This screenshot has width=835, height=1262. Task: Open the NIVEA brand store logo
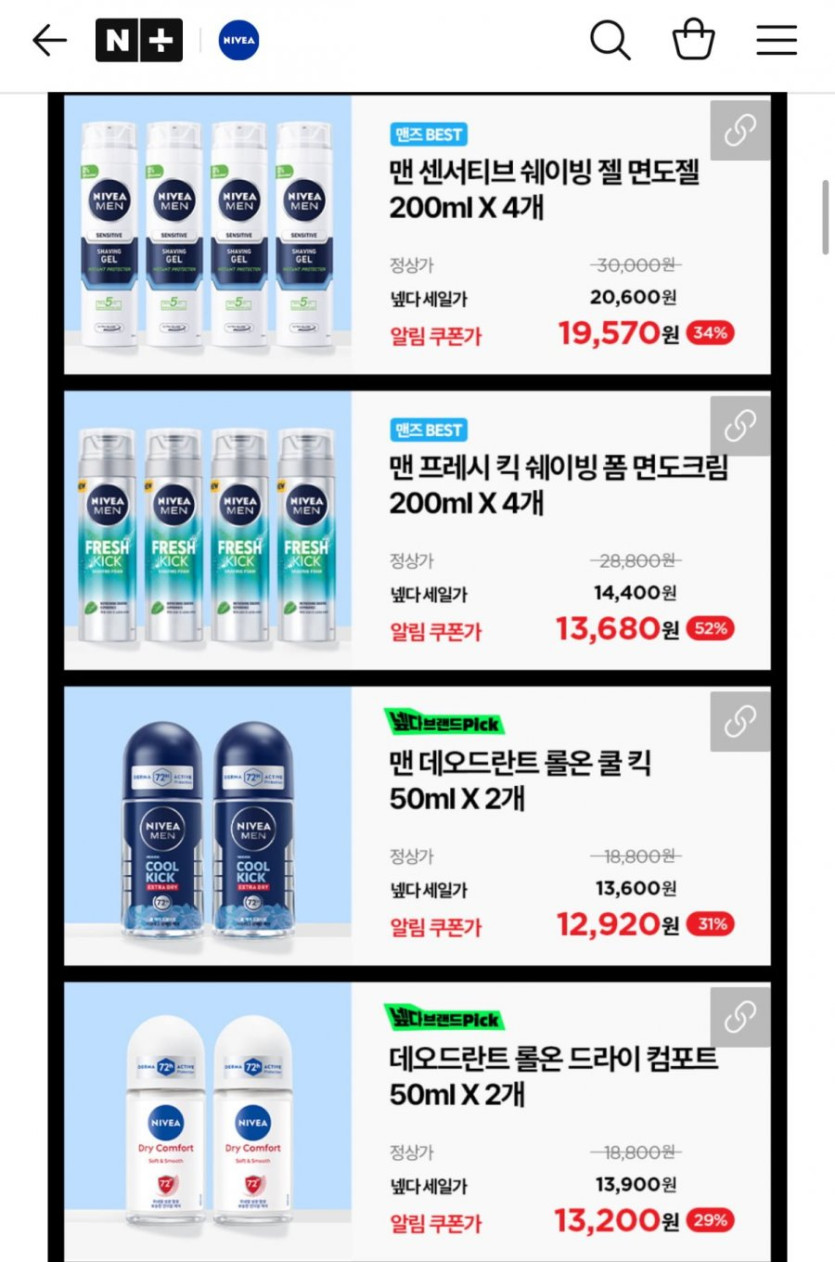pos(239,41)
